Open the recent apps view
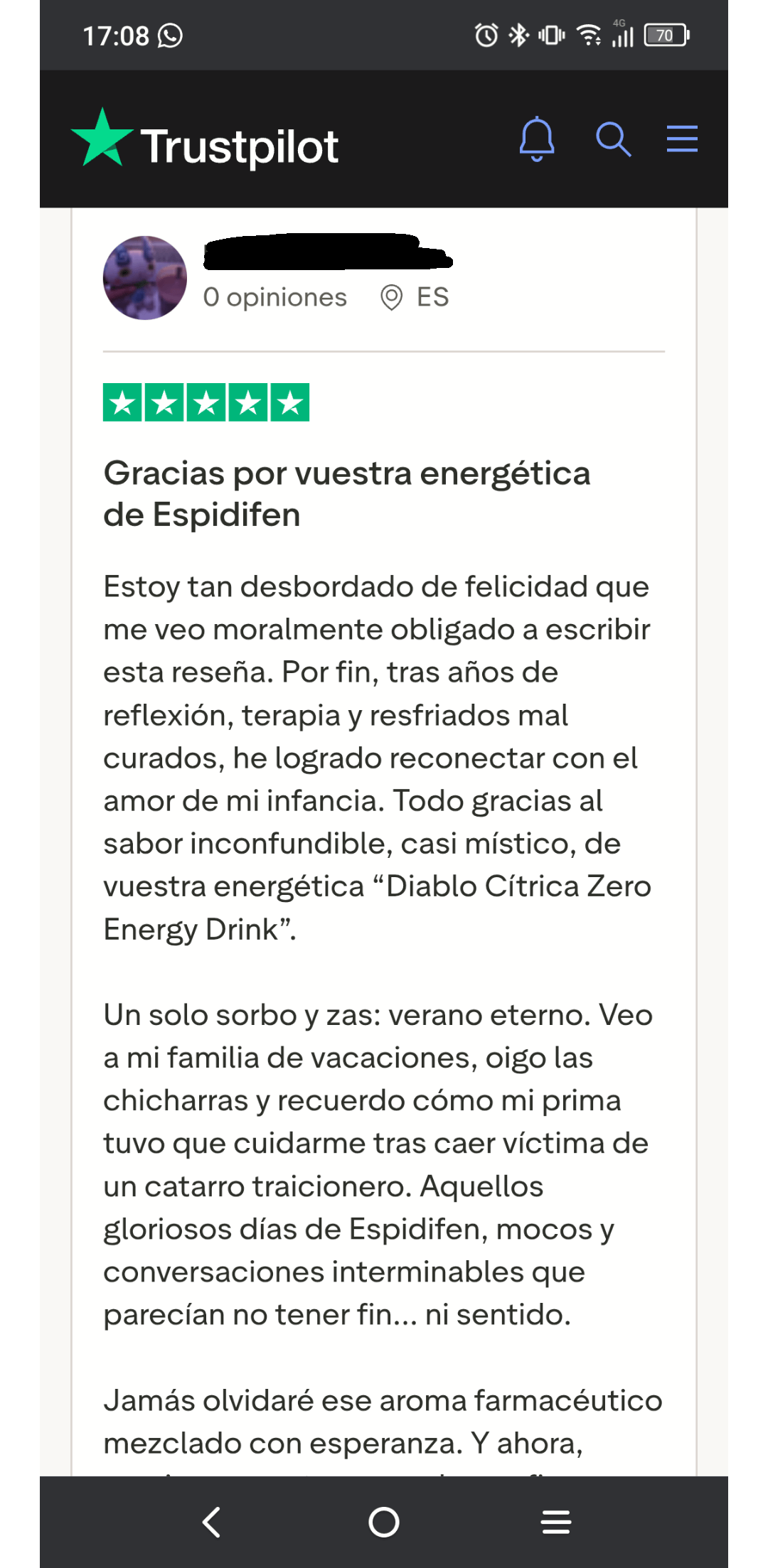Screen dimensions: 768x1568 point(556,1522)
